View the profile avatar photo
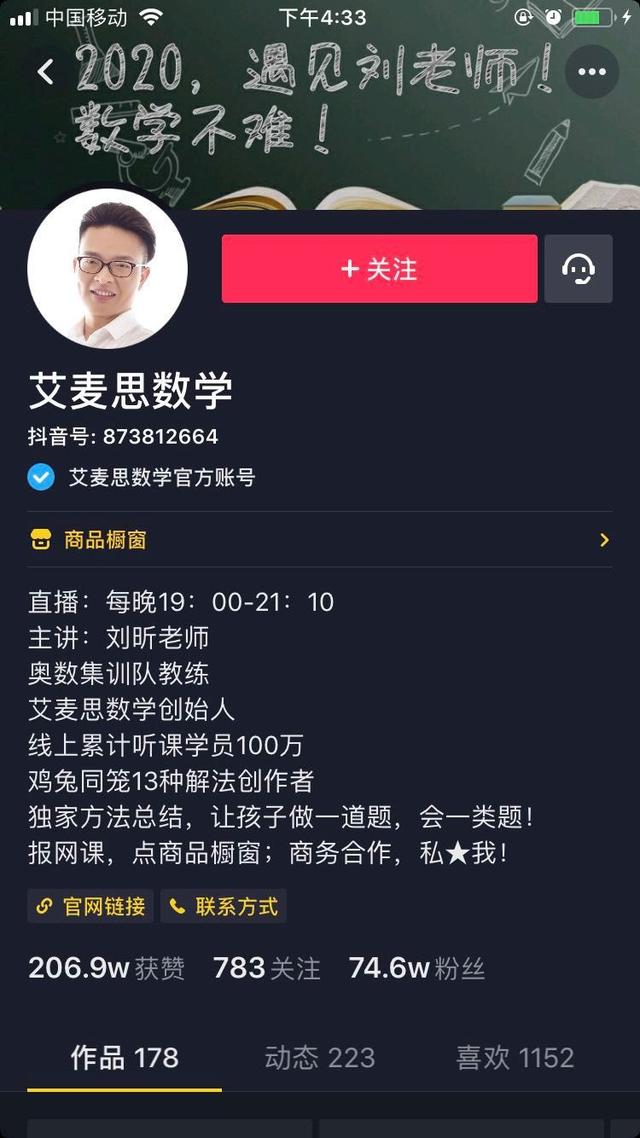The width and height of the screenshot is (640, 1138). pyautogui.click(x=107, y=269)
